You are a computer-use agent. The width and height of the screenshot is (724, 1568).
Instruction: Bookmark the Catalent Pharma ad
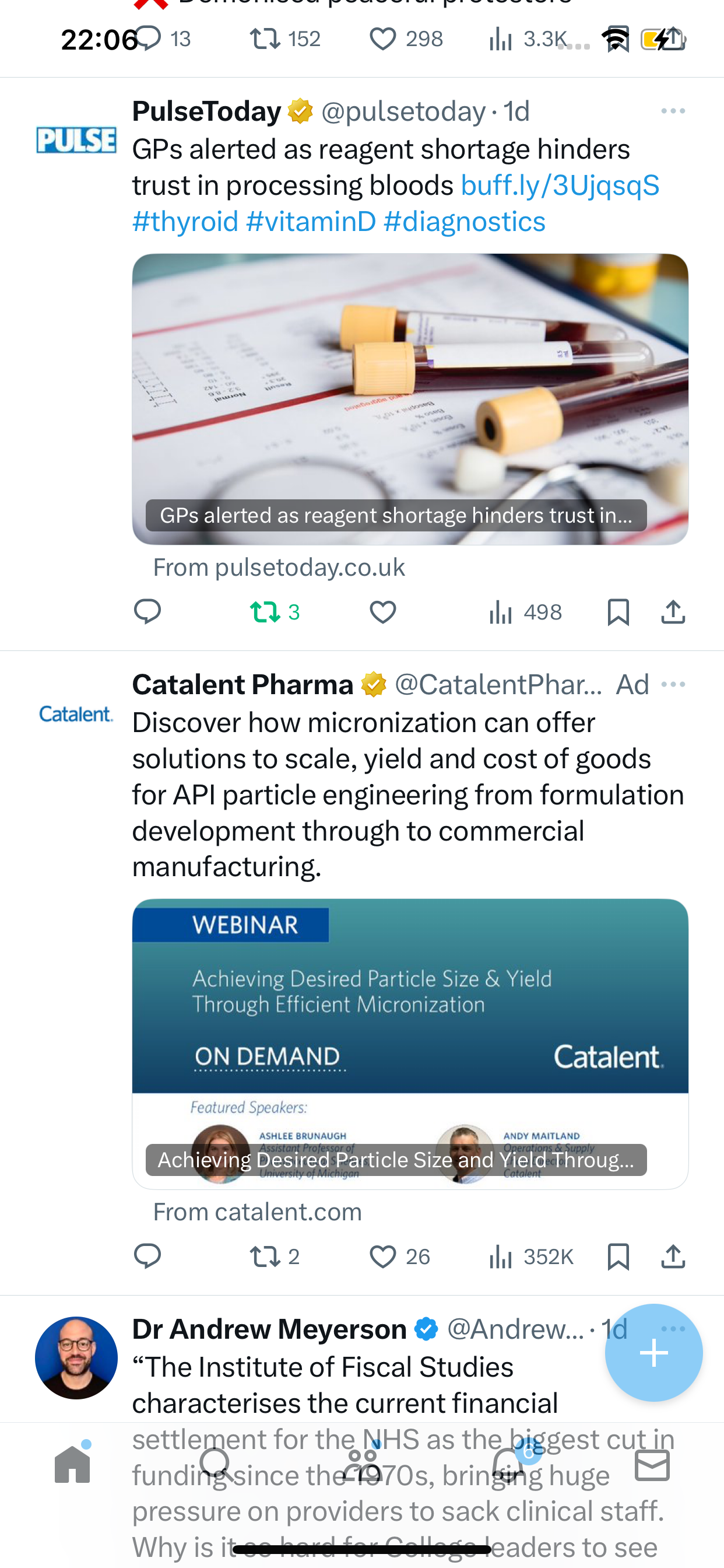click(x=618, y=1257)
